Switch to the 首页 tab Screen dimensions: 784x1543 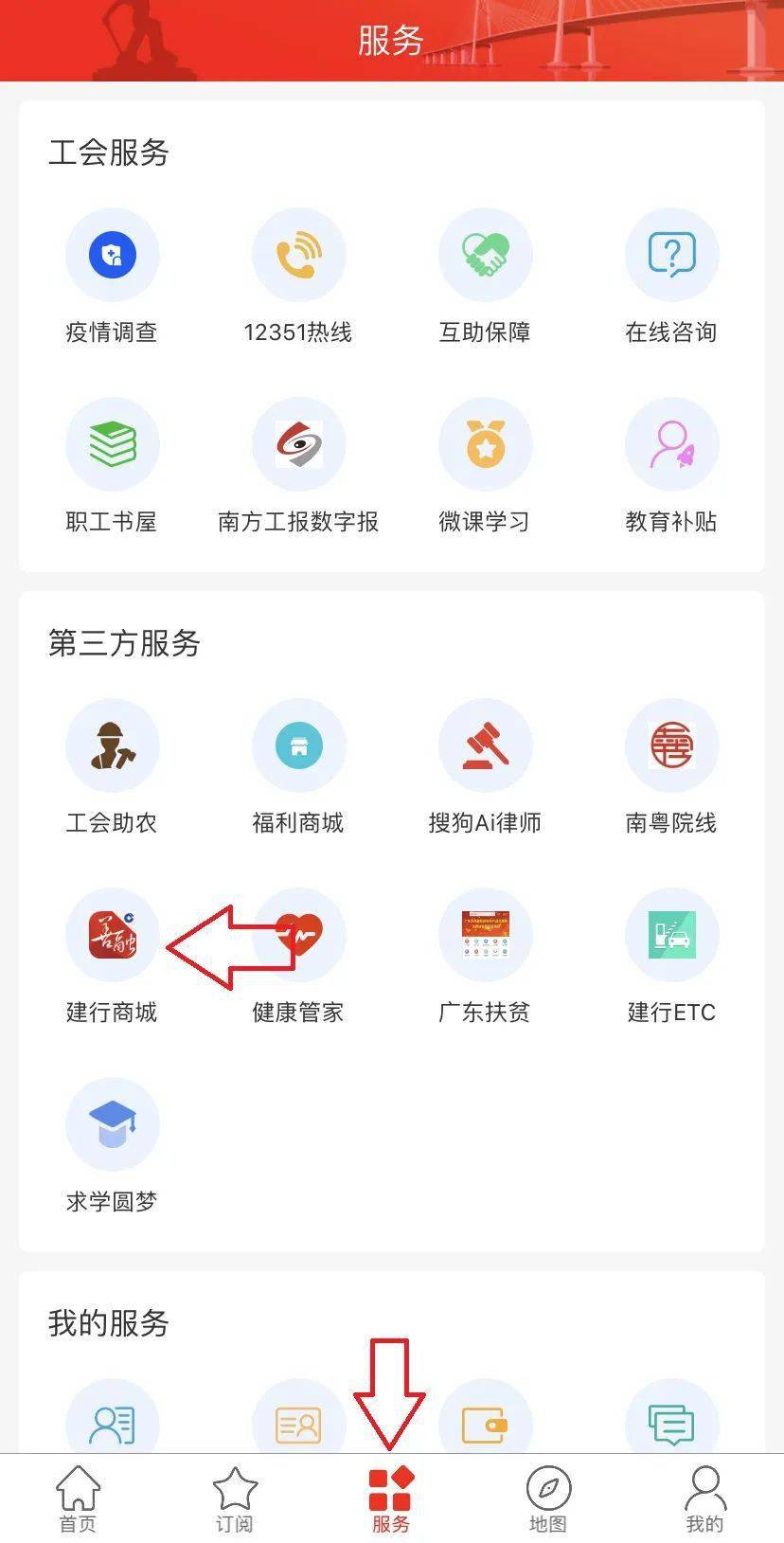[x=78, y=1499]
